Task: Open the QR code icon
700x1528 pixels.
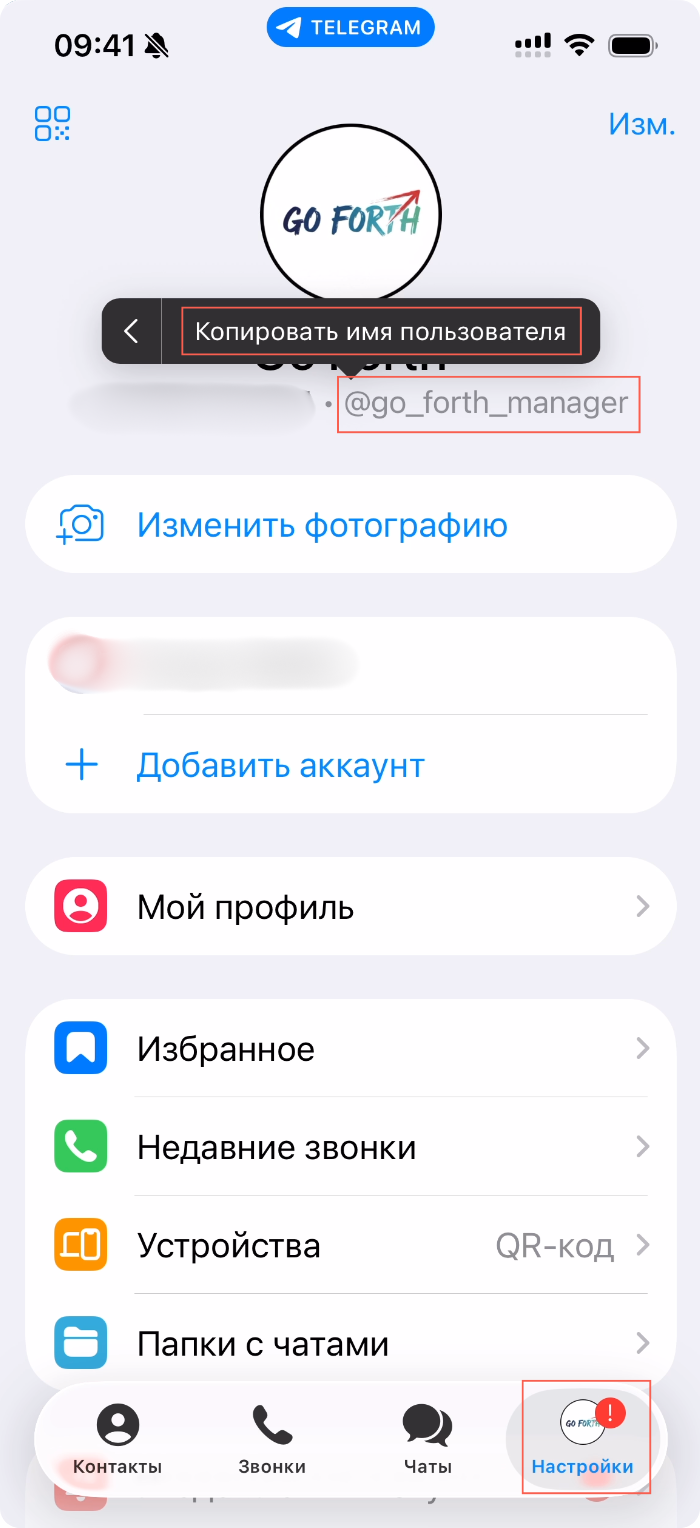Action: tap(52, 124)
